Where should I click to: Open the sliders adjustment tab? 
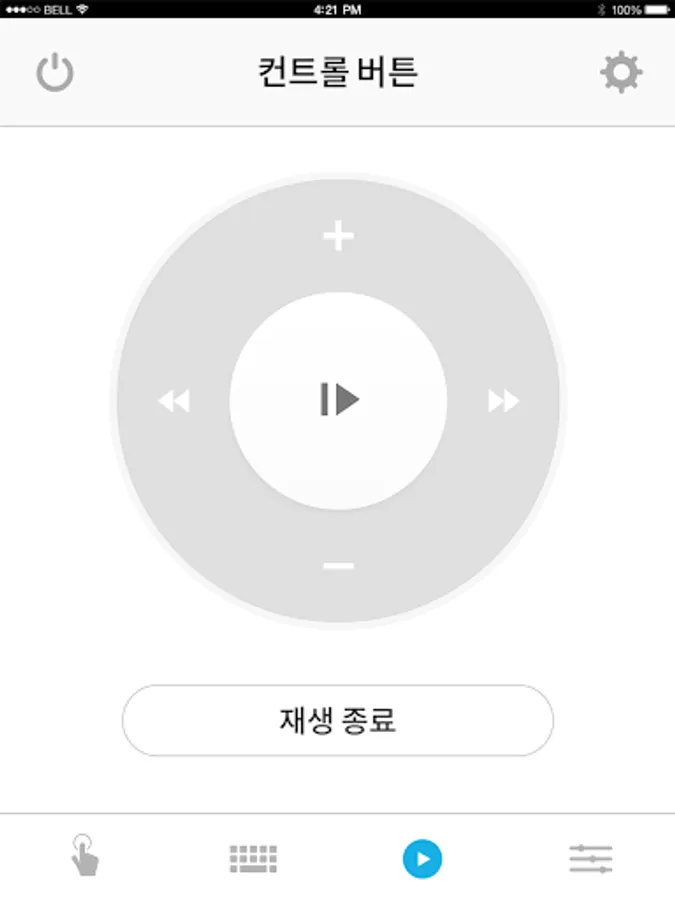(590, 858)
